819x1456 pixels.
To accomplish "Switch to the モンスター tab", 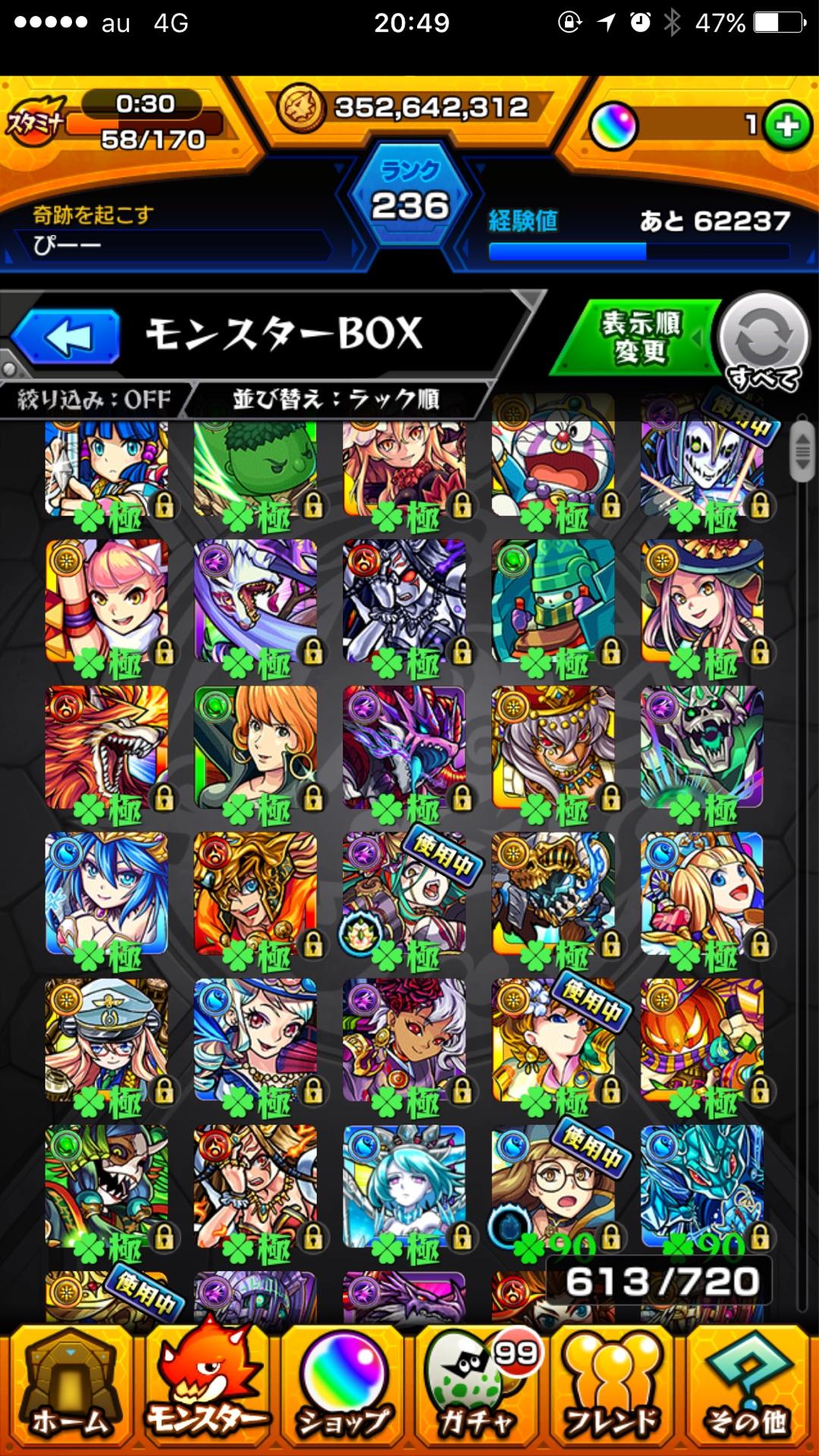I will pos(206,1392).
